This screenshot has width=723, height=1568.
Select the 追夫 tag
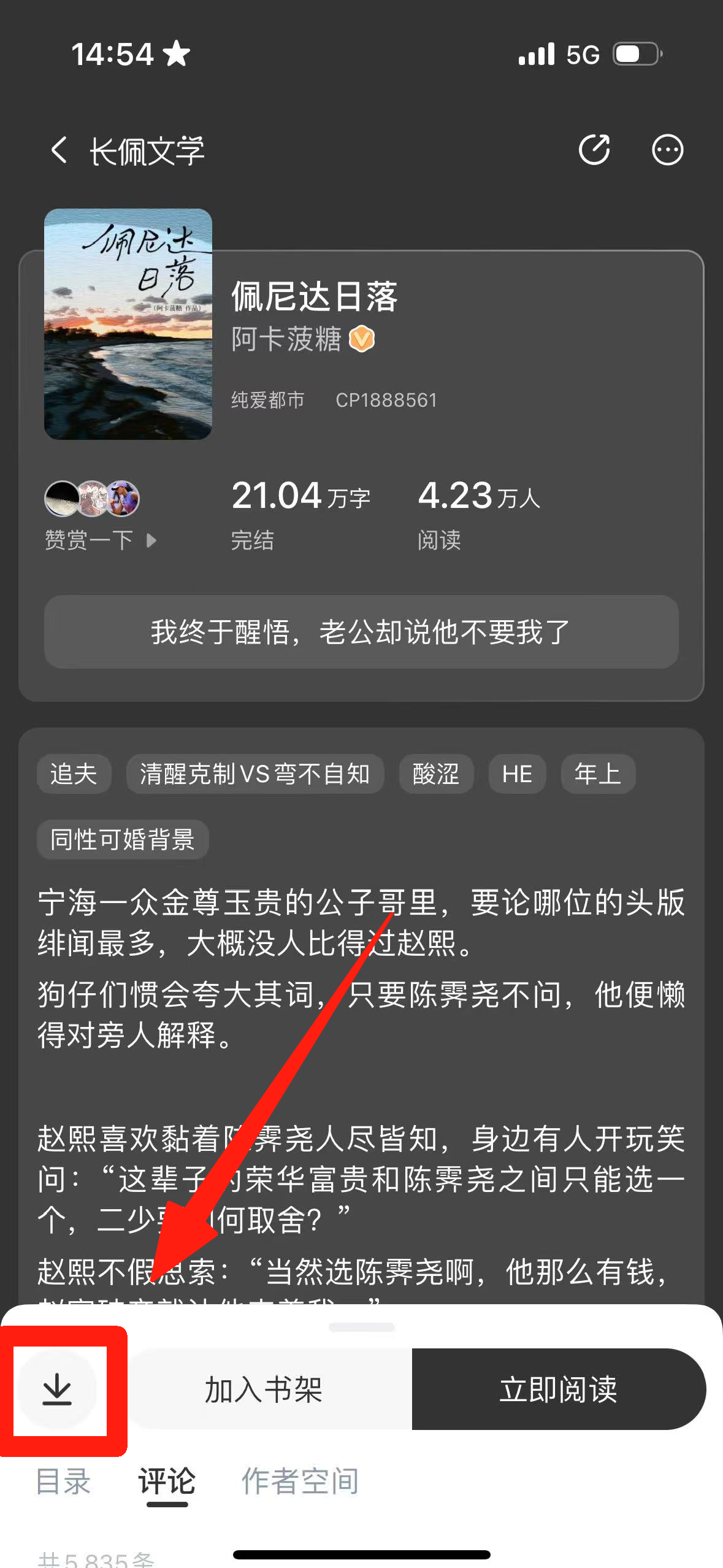click(74, 774)
